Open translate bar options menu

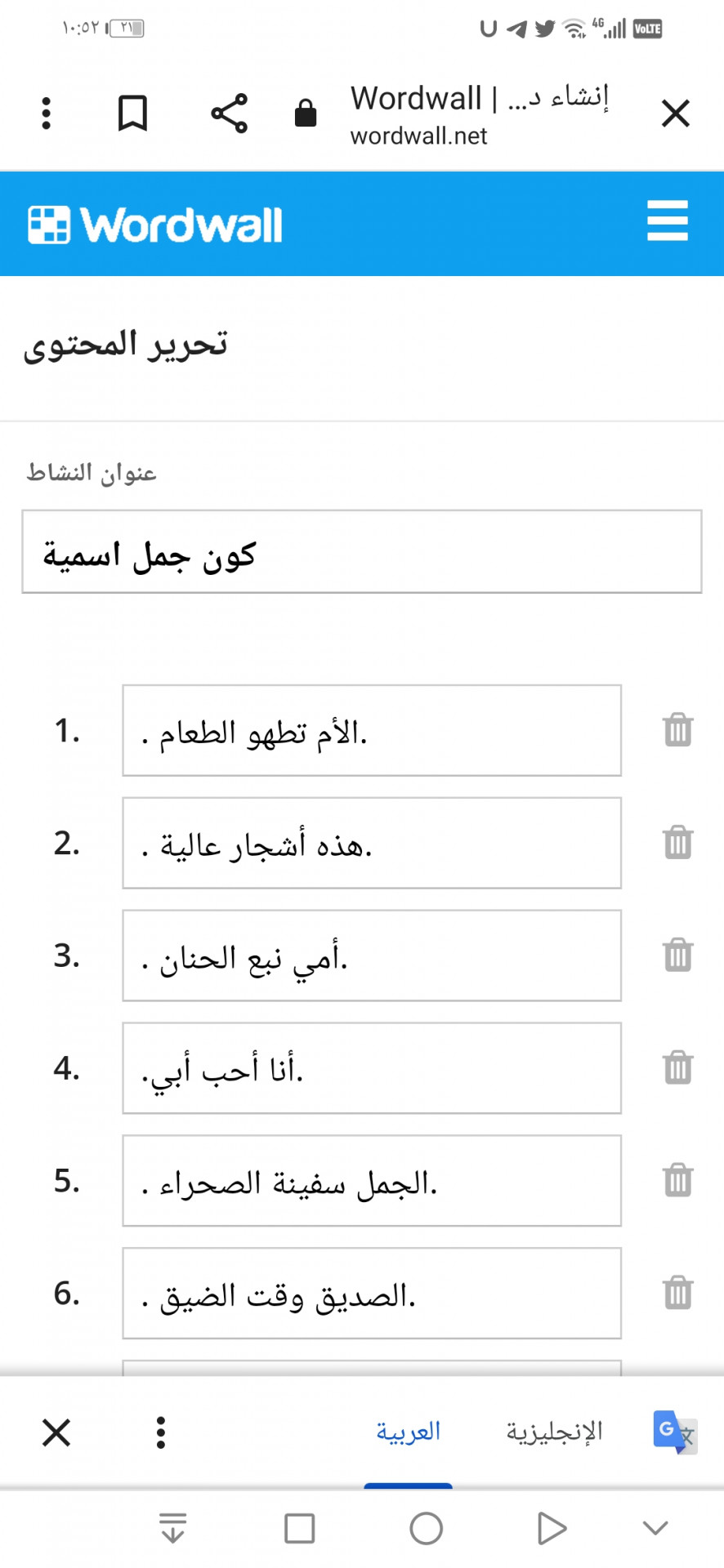[x=161, y=1432]
